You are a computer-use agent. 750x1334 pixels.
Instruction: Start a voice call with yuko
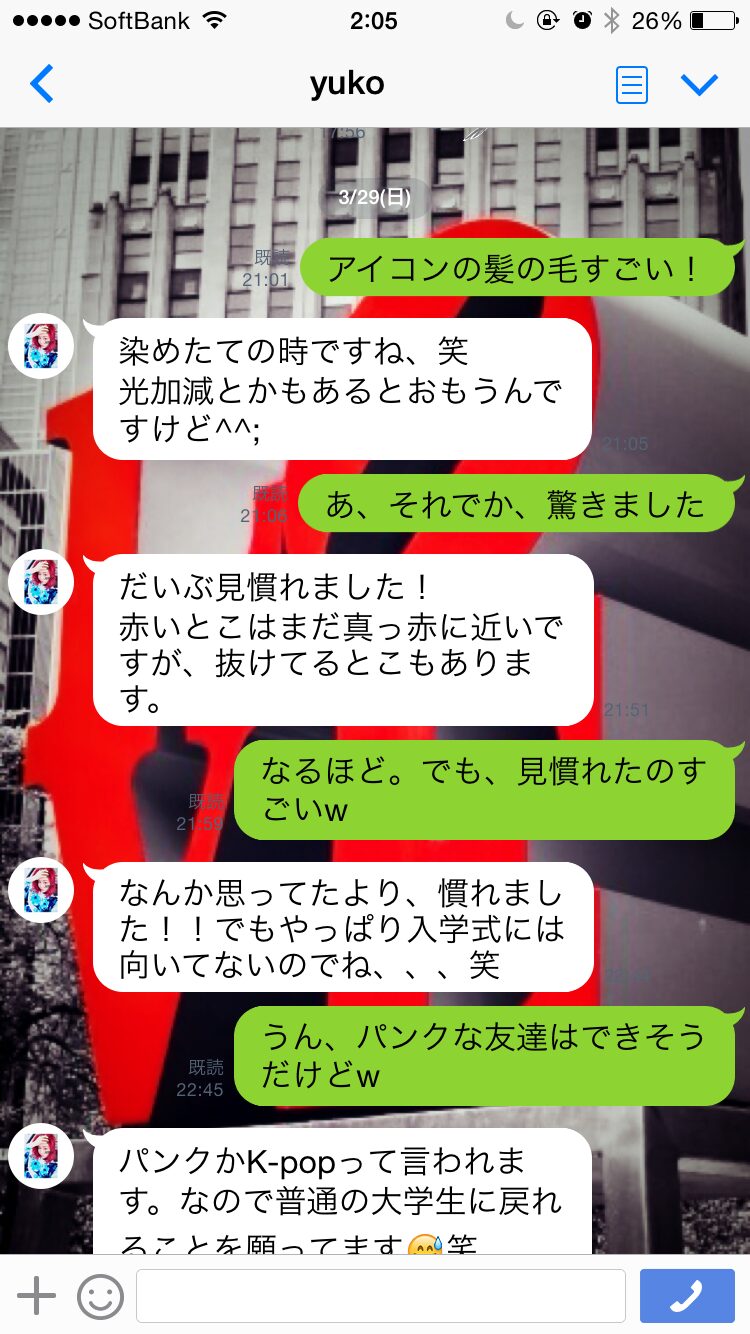click(686, 1296)
